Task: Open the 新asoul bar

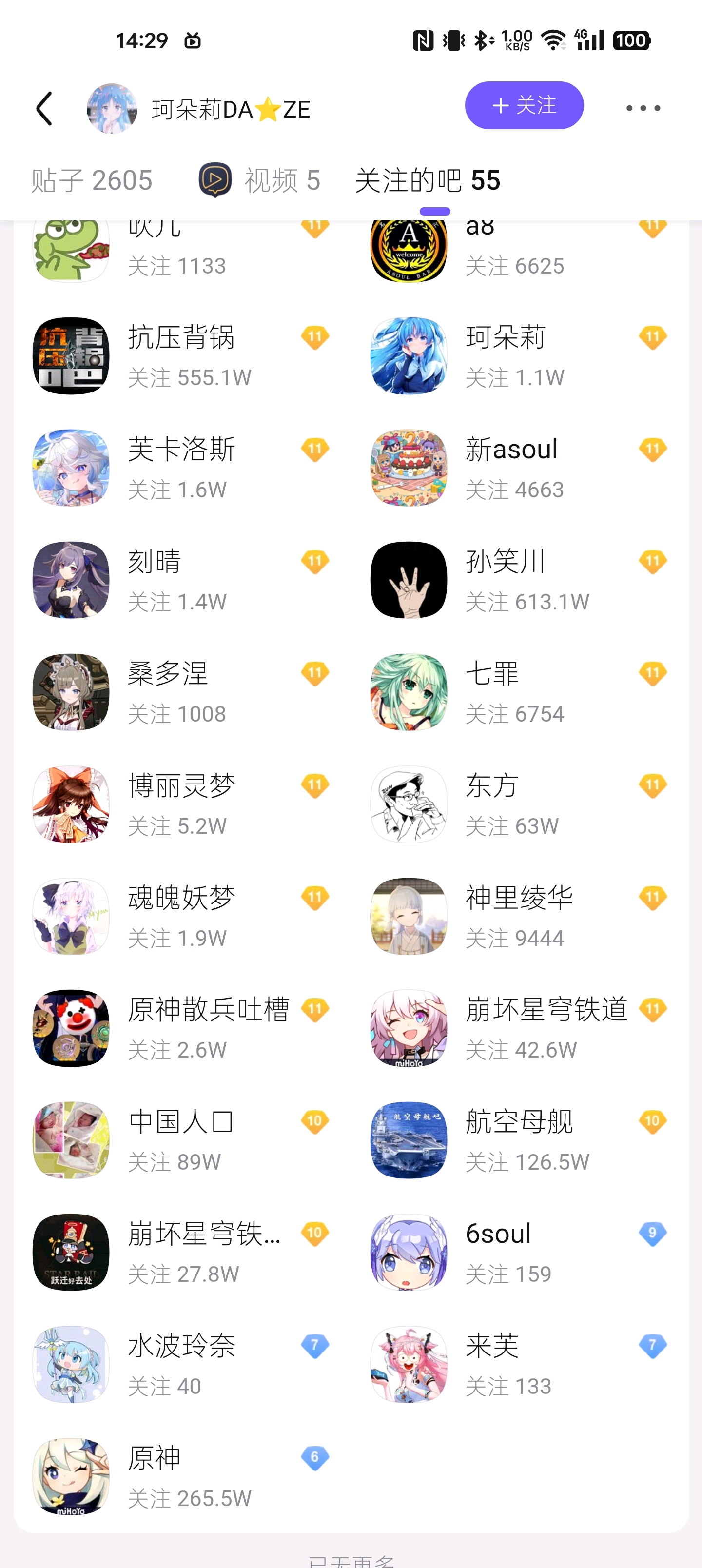Action: click(x=511, y=468)
